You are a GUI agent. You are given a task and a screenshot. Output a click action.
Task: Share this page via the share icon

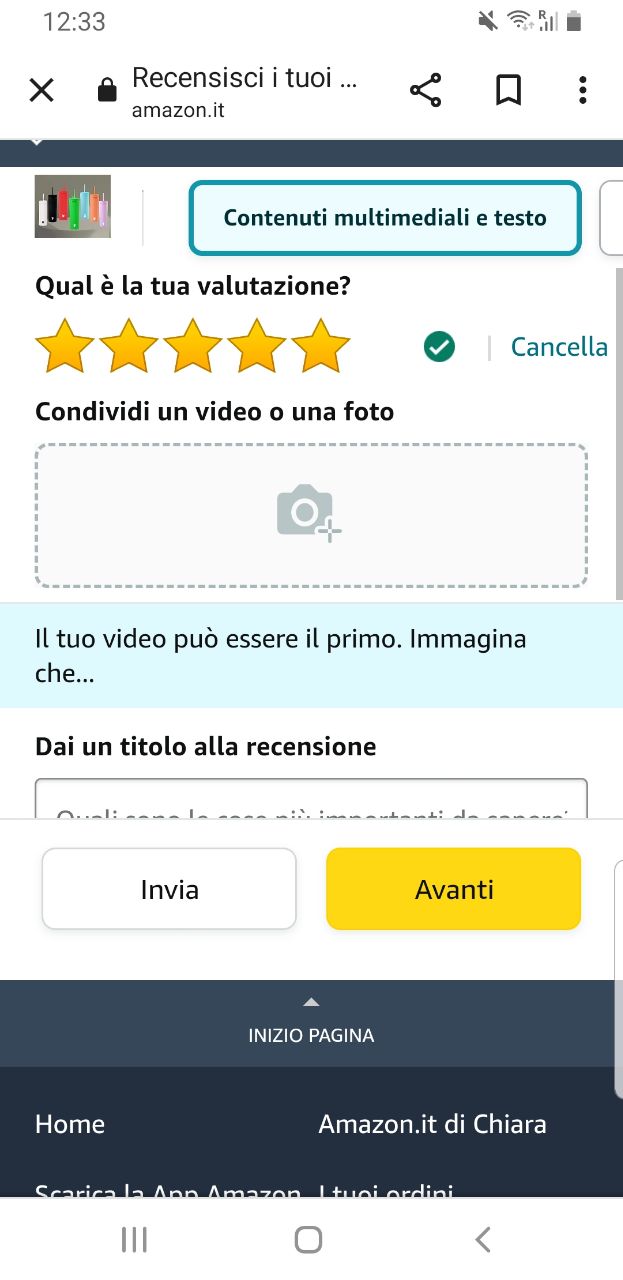(425, 91)
